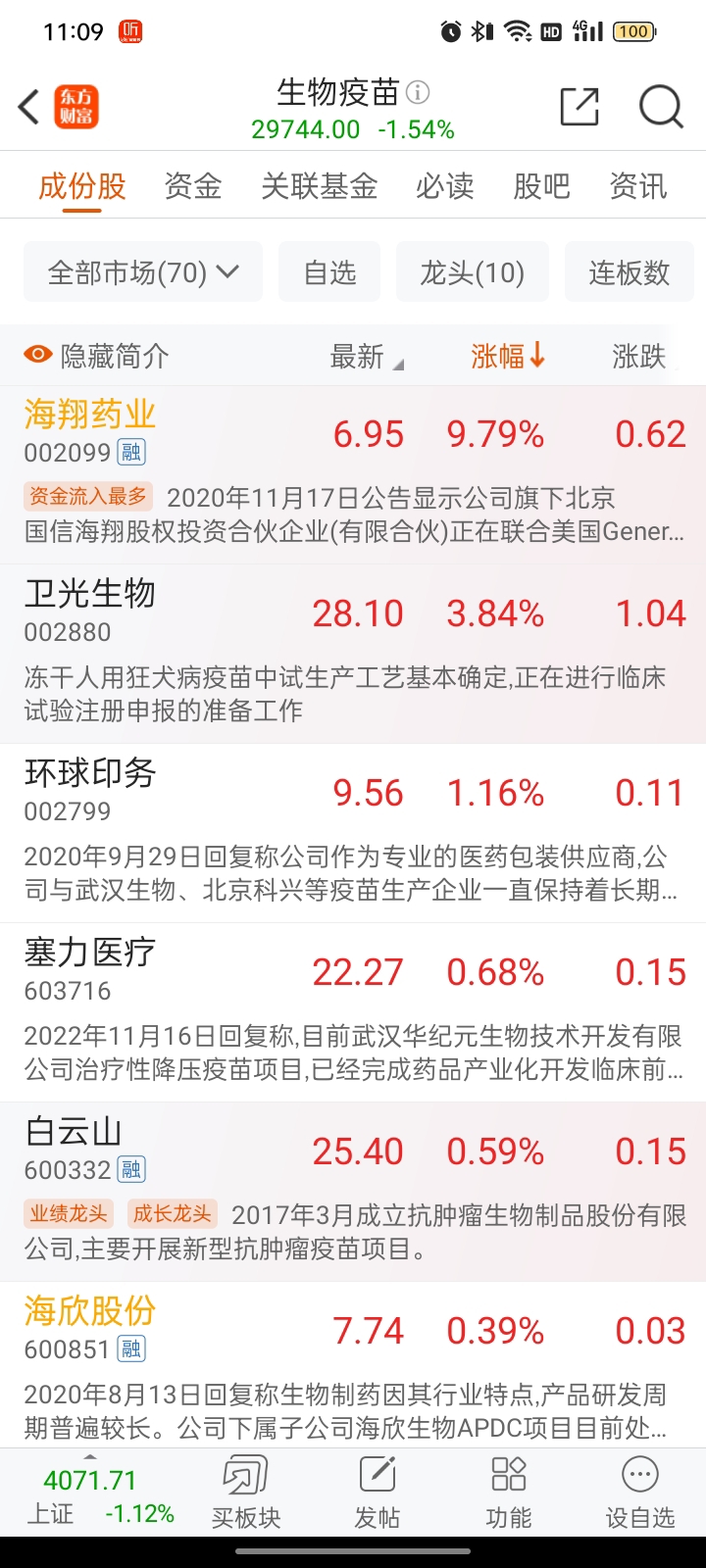The width and height of the screenshot is (706, 1568).
Task: Sort the list by 涨幅
Action: point(507,356)
